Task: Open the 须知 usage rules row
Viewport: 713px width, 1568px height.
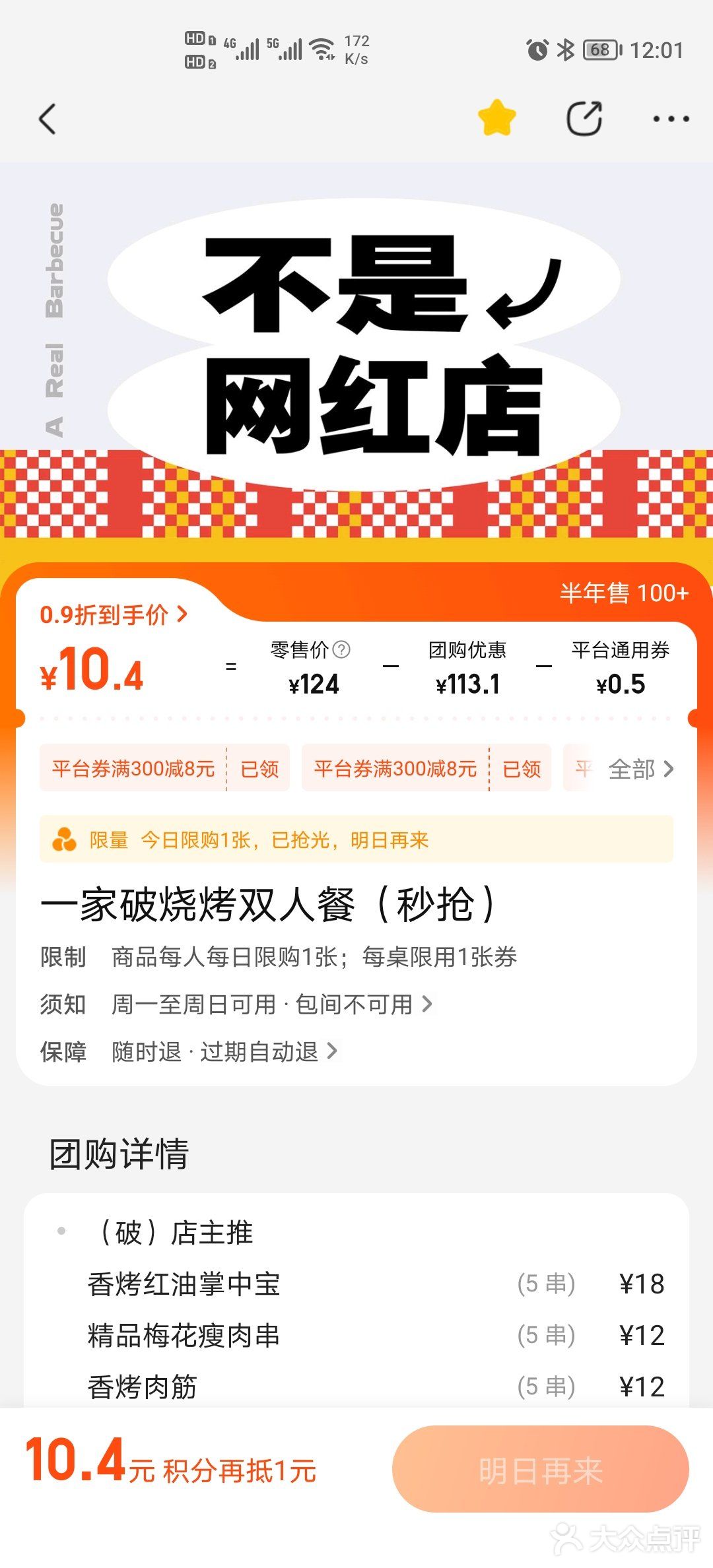Action: coord(271,1004)
